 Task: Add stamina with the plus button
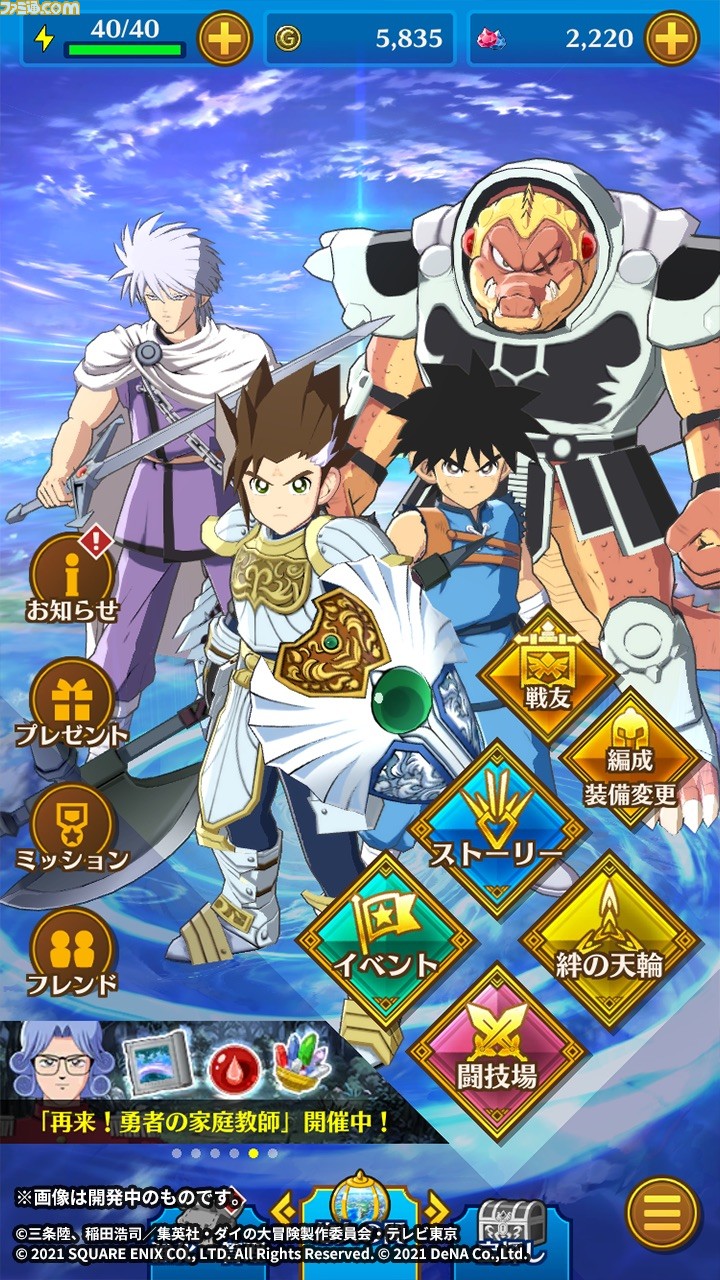(x=225, y=39)
